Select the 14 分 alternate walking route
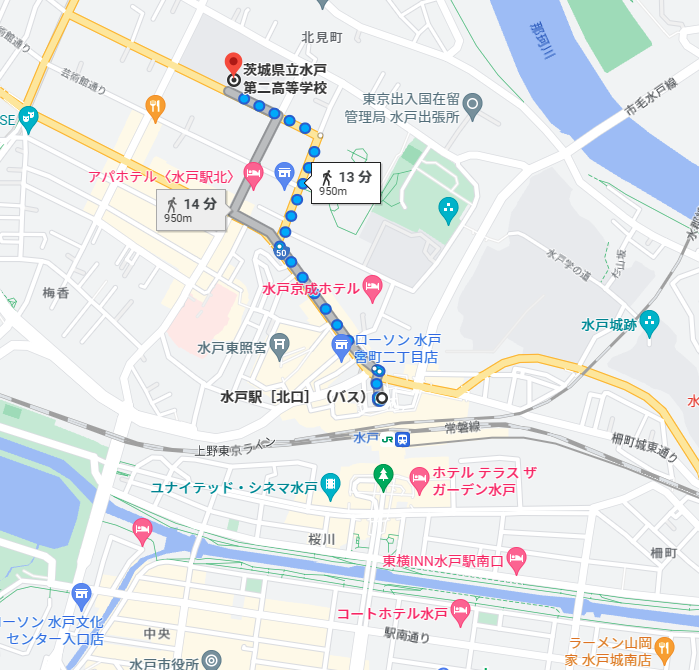Image resolution: width=699 pixels, height=670 pixels. click(186, 210)
